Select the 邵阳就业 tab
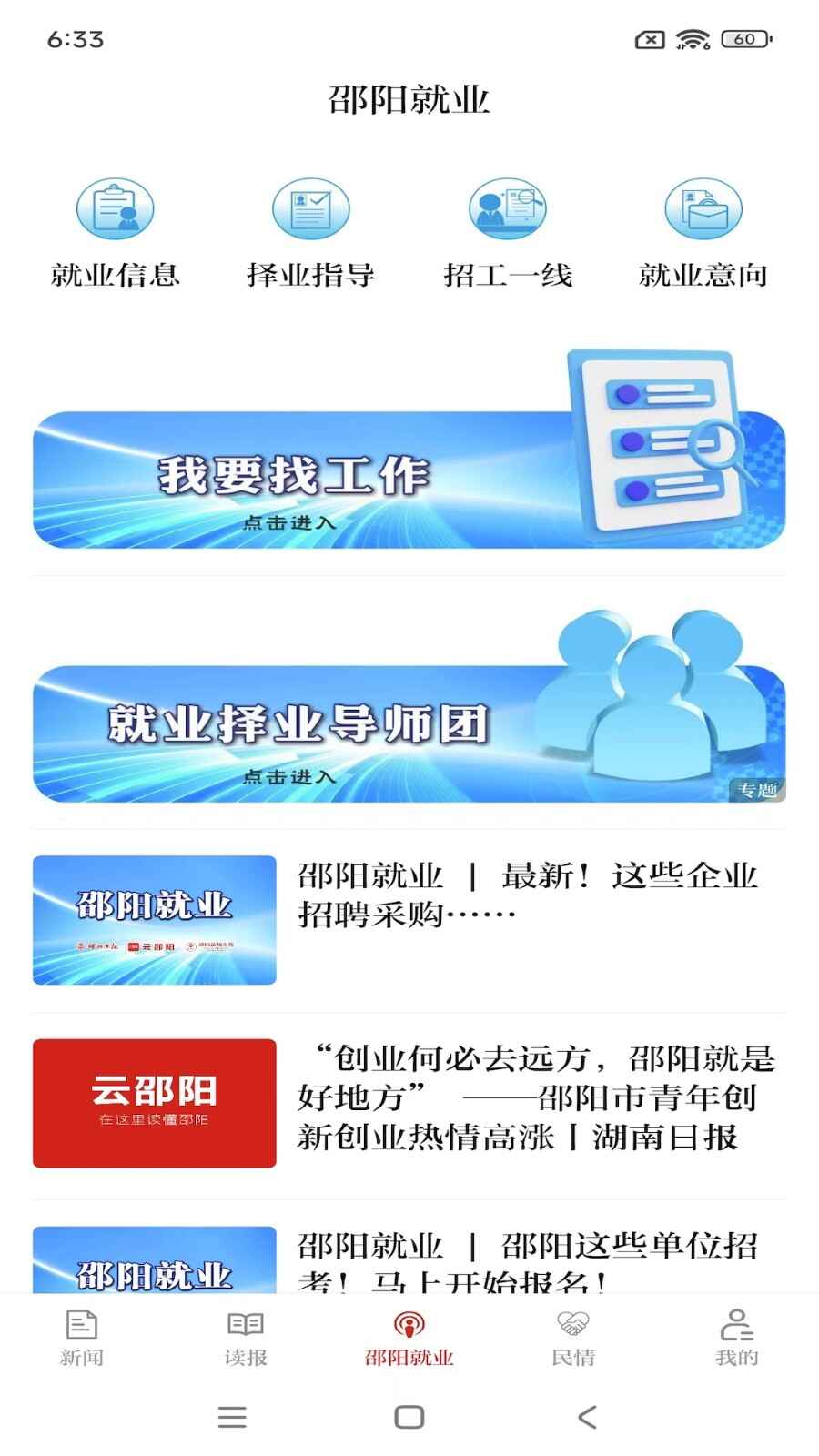The image size is (819, 1456). click(x=409, y=1338)
